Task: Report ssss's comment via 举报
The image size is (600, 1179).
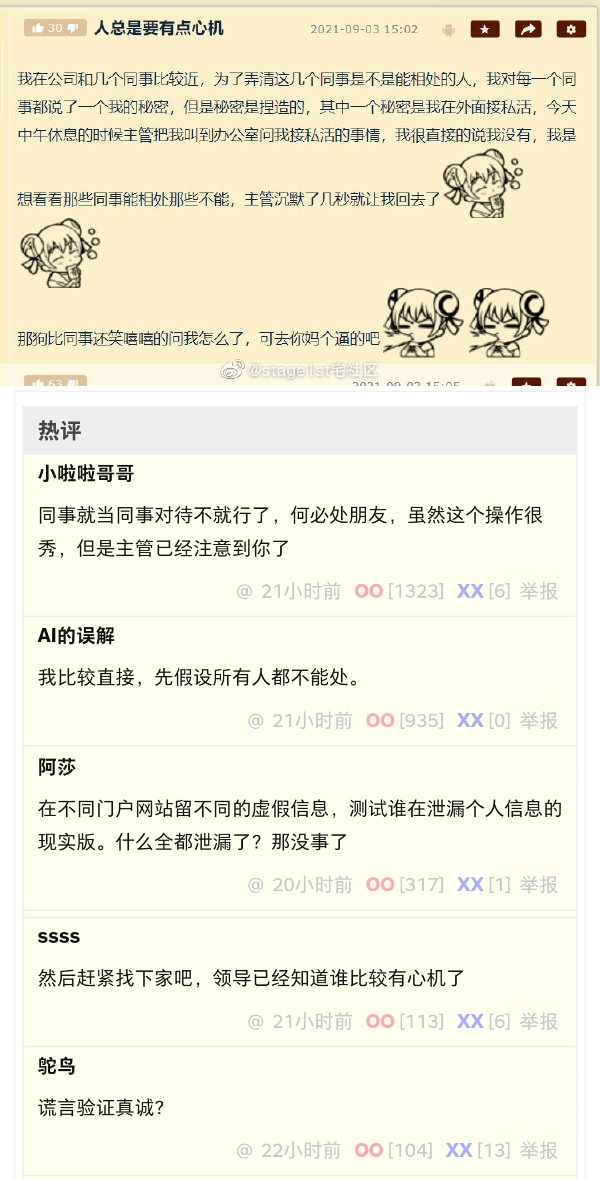Action: tap(538, 1021)
